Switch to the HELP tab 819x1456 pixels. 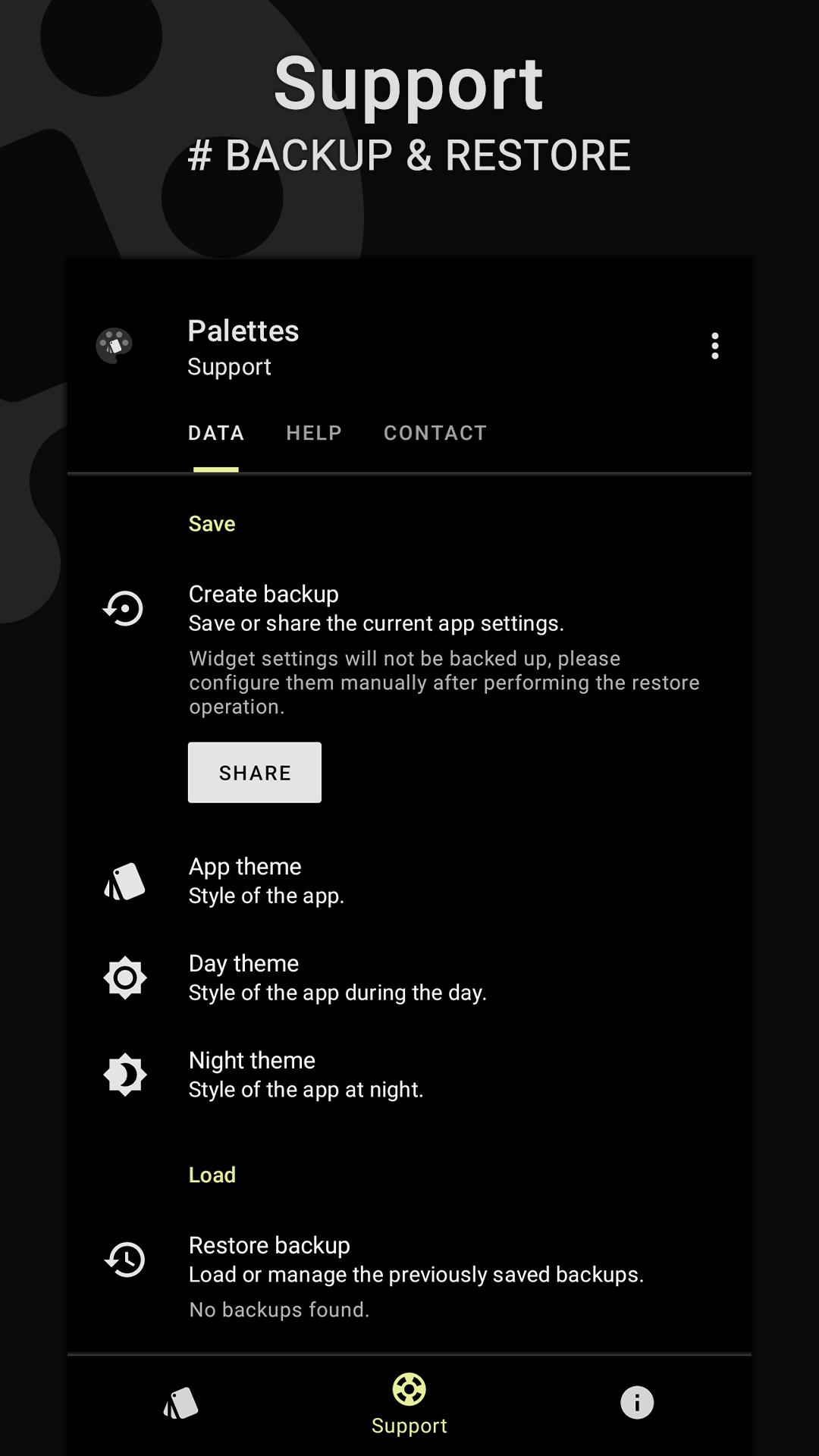coord(313,432)
